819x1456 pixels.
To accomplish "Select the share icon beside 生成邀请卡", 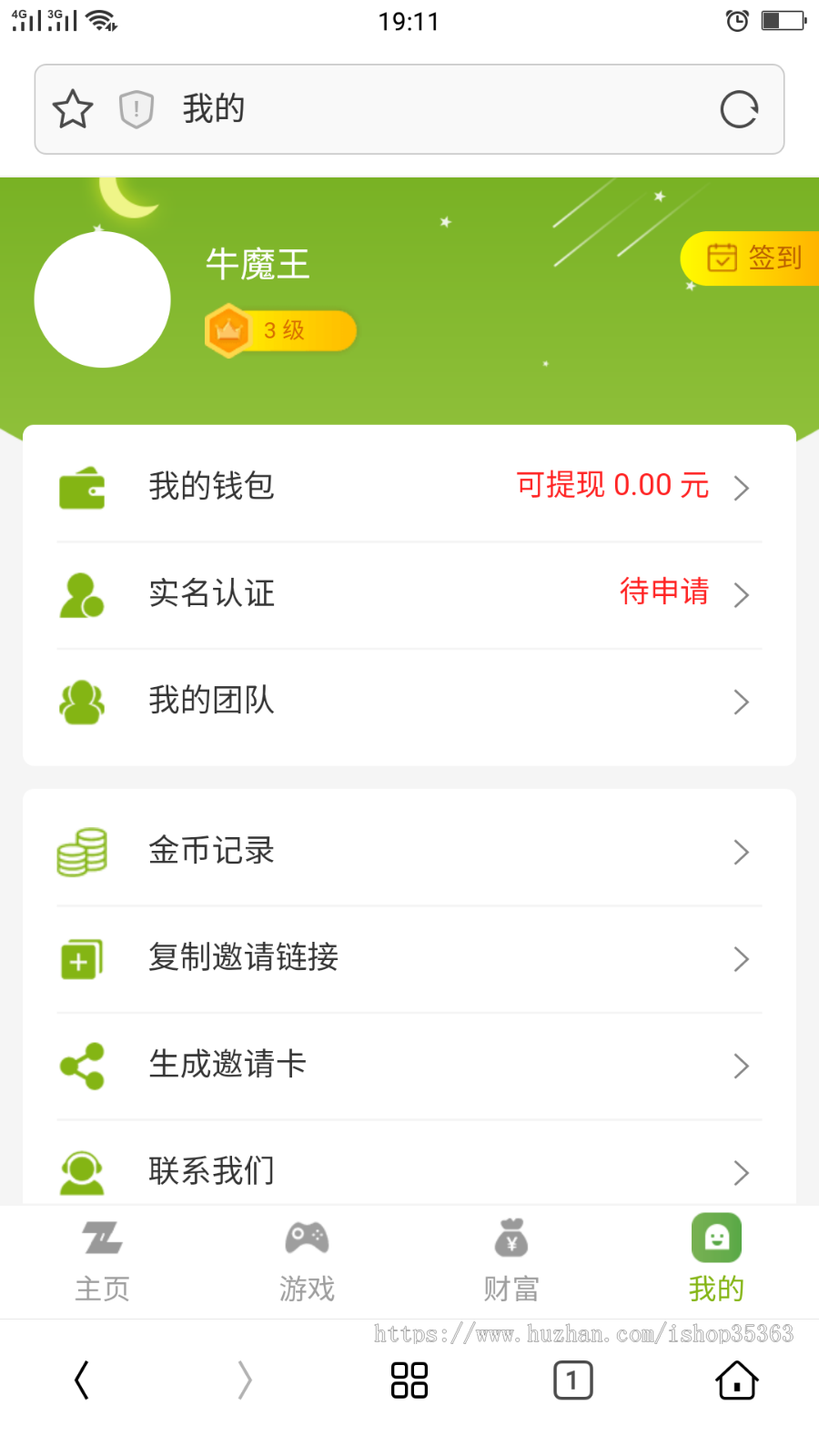I will tap(80, 1066).
